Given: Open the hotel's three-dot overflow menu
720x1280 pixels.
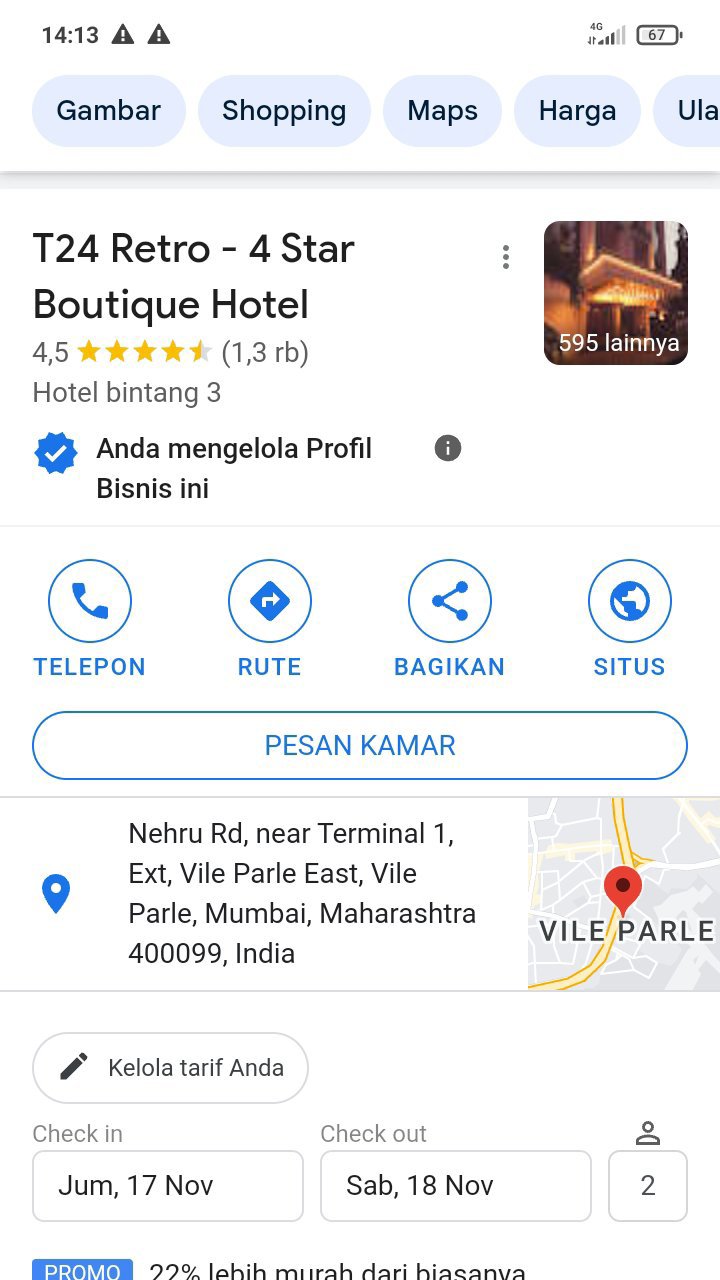Looking at the screenshot, I should (506, 258).
